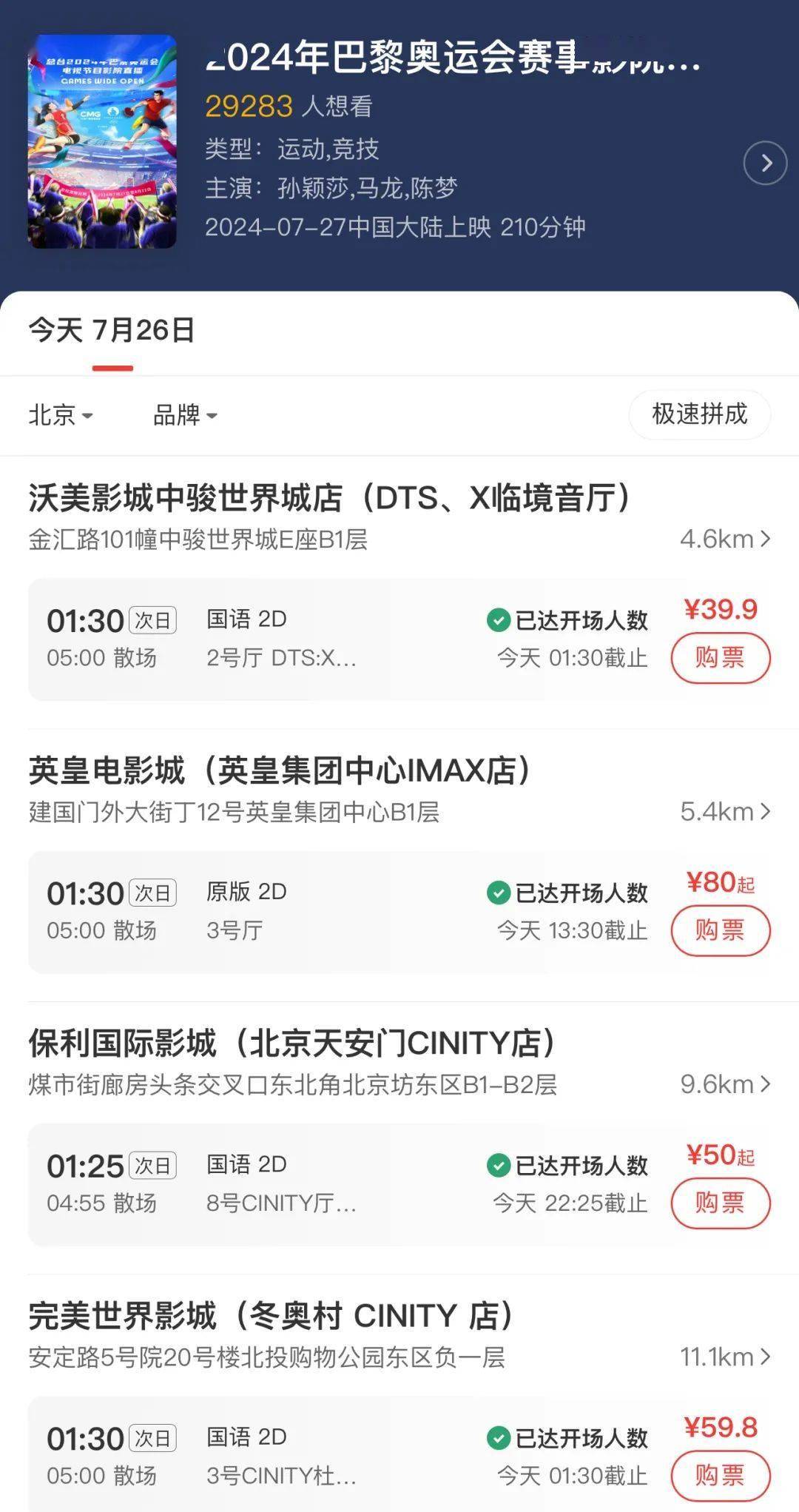
Task: Buy the ¥39.9 ticket at 沃美影城
Action: [x=720, y=658]
